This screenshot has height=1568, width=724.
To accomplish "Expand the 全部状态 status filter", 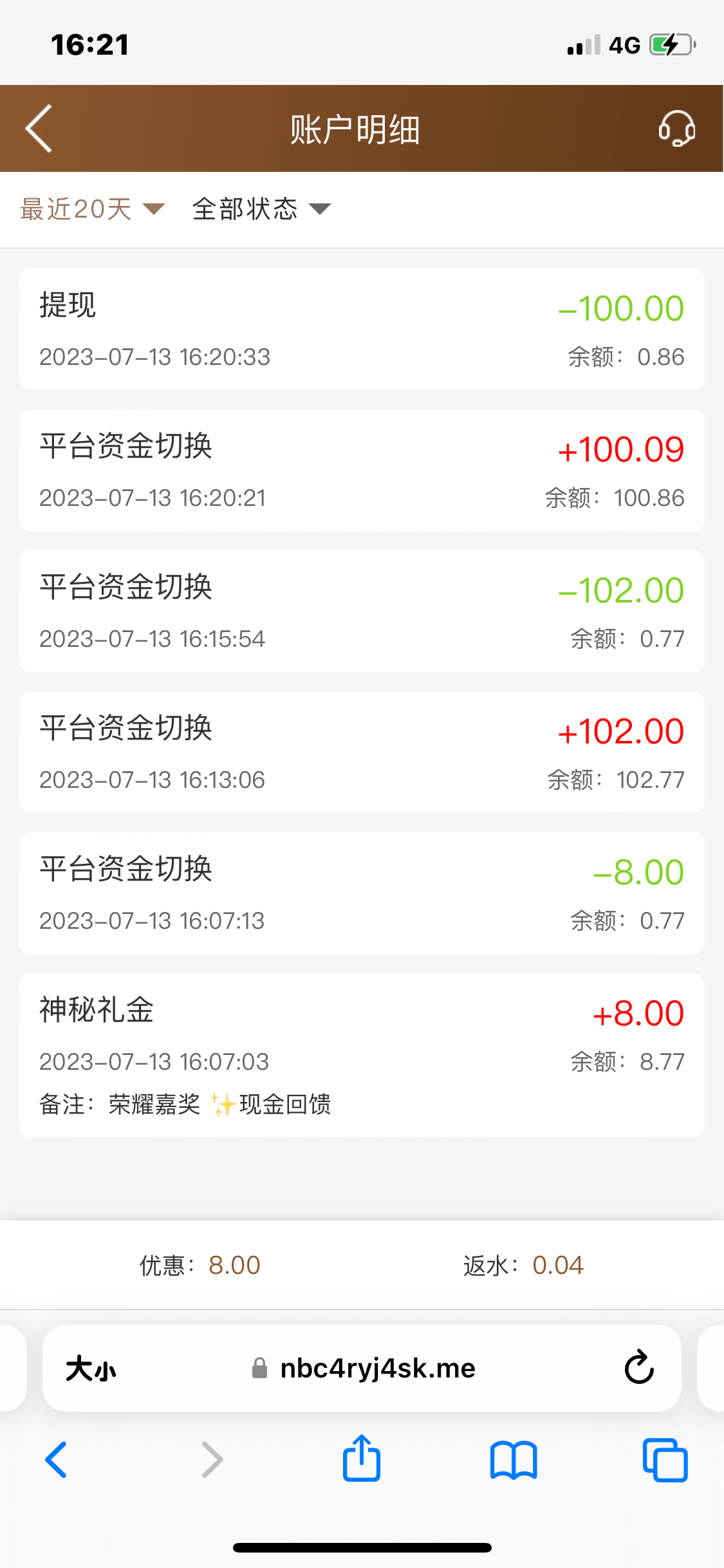I will coord(261,209).
